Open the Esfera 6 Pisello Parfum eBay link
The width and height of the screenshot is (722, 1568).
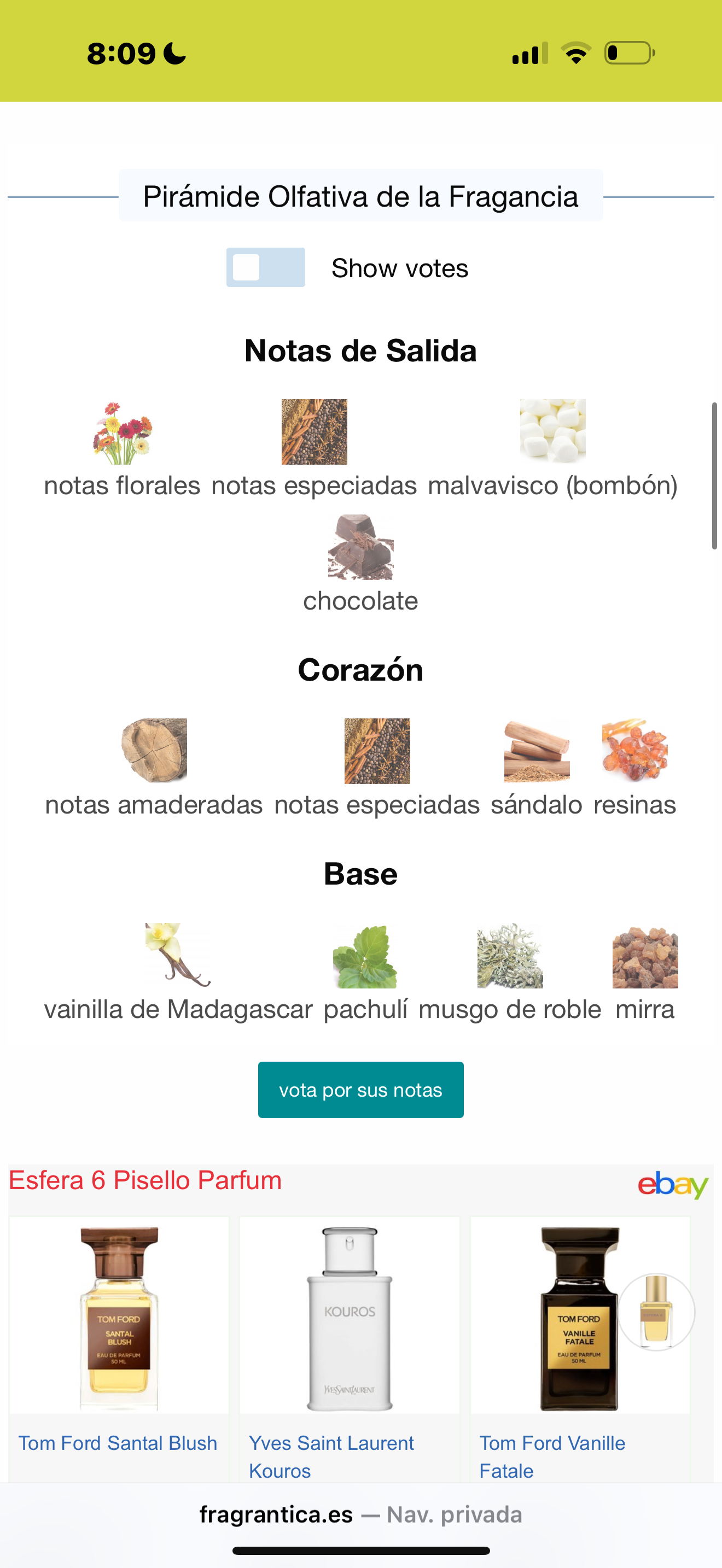click(145, 1180)
